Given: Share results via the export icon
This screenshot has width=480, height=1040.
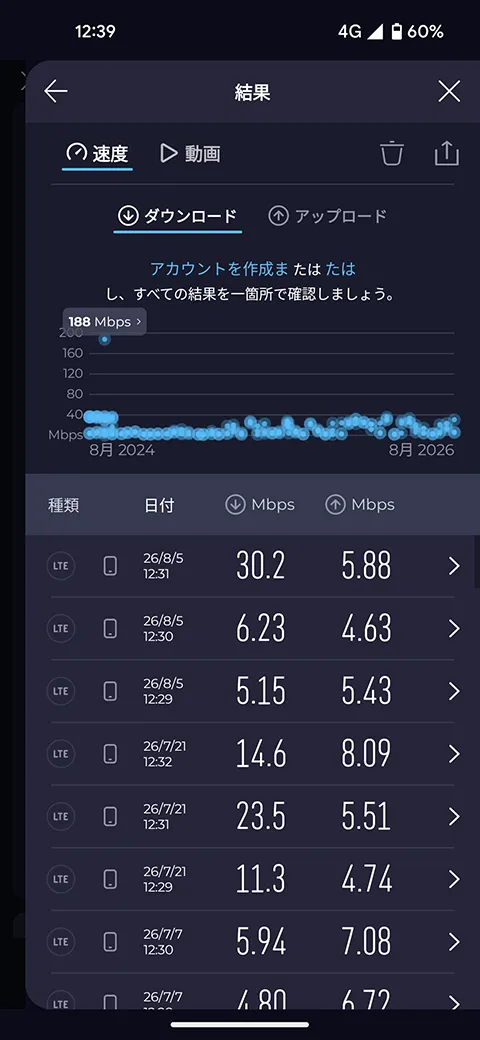Looking at the screenshot, I should tap(447, 153).
